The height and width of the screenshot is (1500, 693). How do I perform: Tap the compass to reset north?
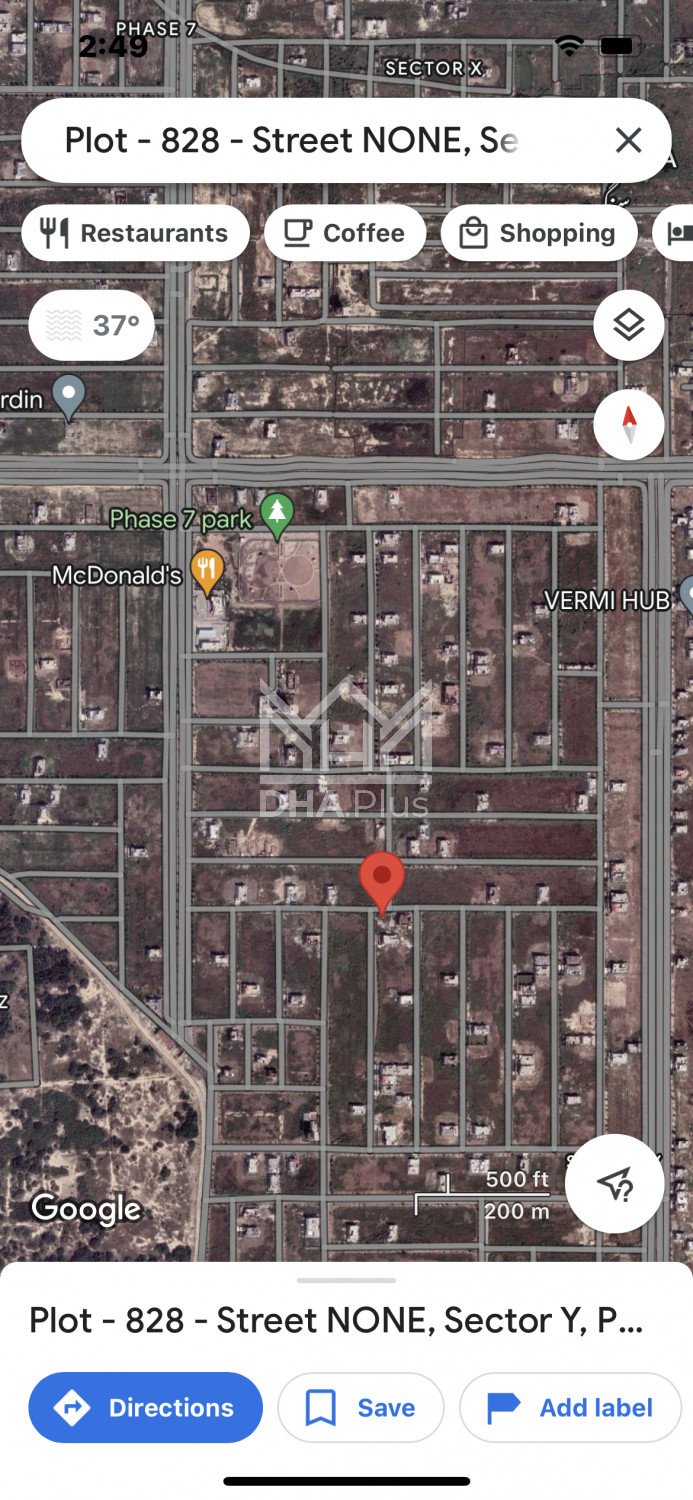pyautogui.click(x=628, y=425)
